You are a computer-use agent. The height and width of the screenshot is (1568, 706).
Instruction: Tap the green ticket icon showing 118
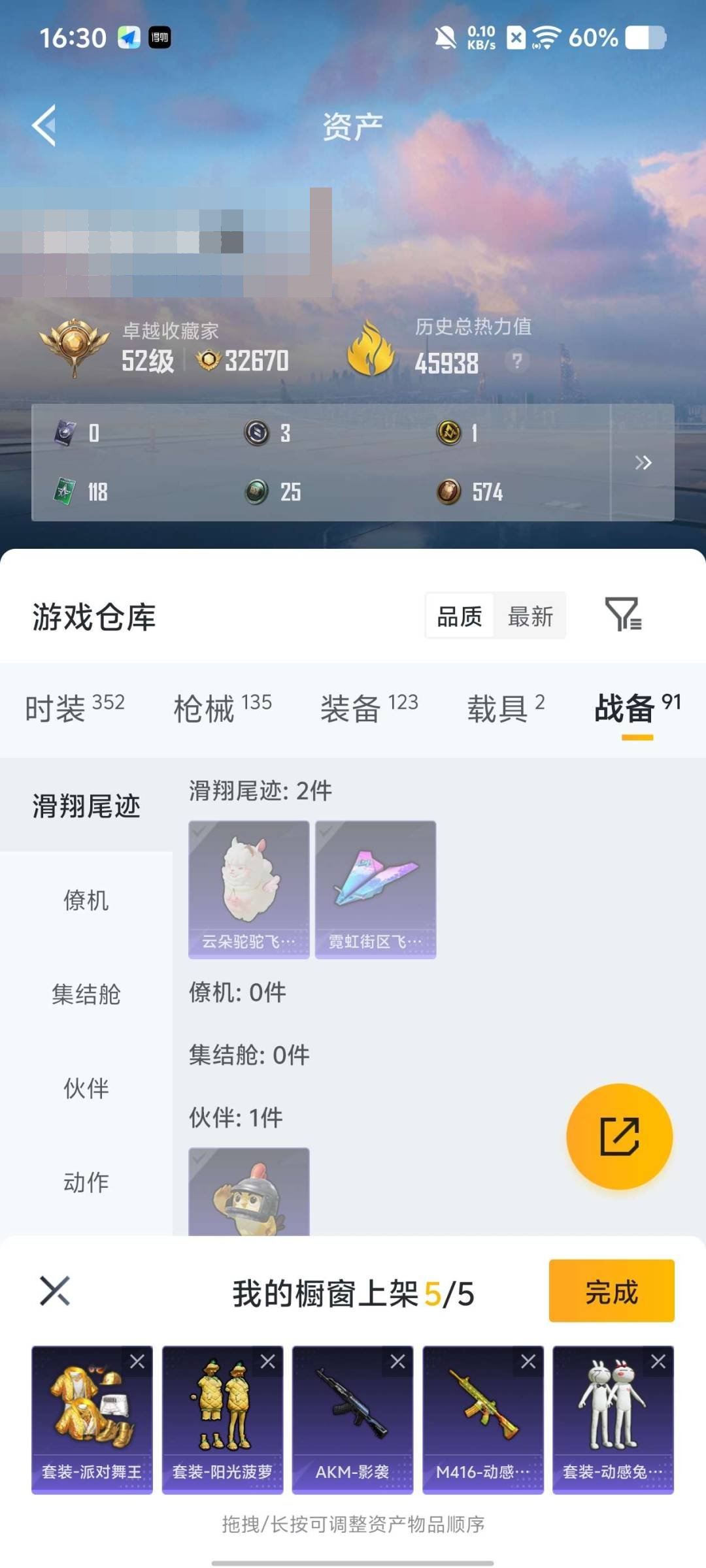62,493
